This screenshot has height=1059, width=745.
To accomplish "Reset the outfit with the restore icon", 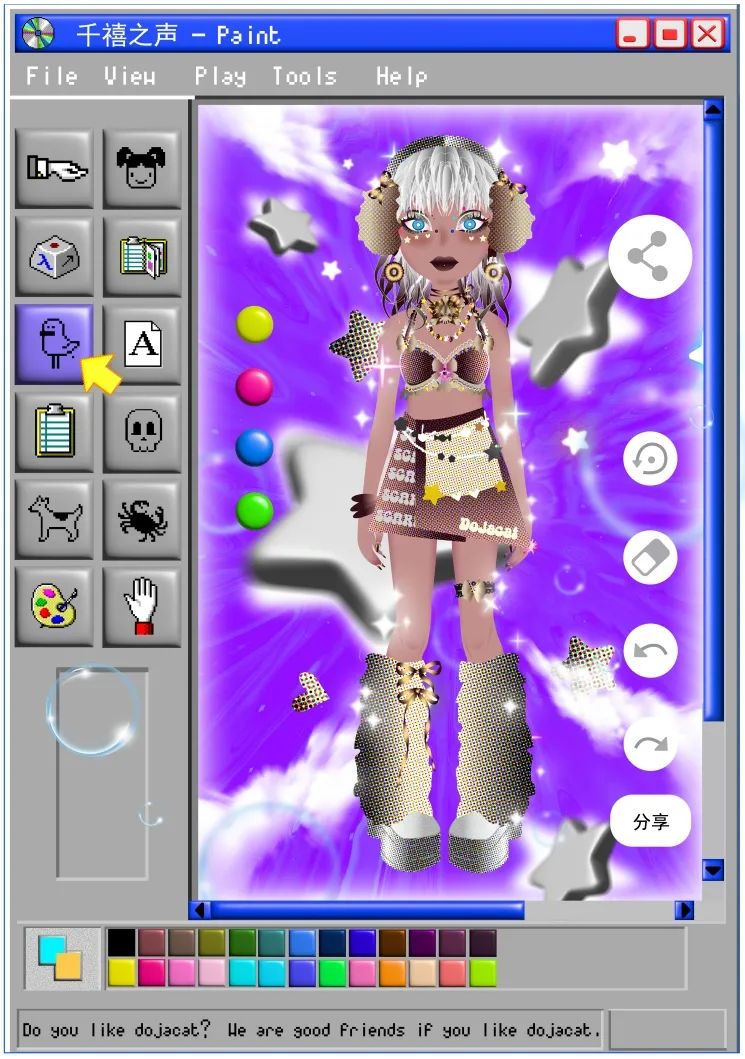I will tap(650, 460).
